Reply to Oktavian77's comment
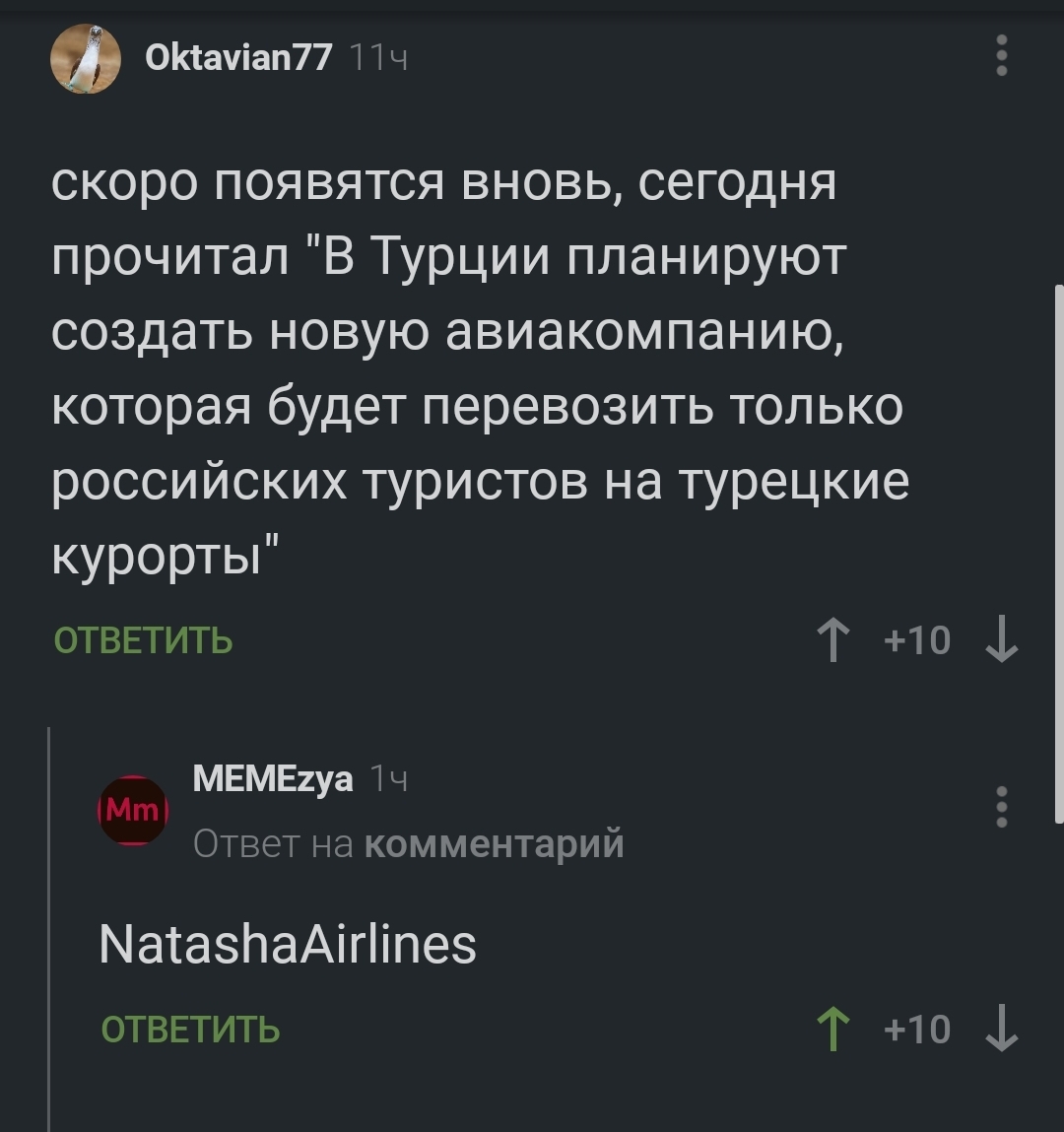Viewport: 1064px width, 1132px height. point(143,640)
